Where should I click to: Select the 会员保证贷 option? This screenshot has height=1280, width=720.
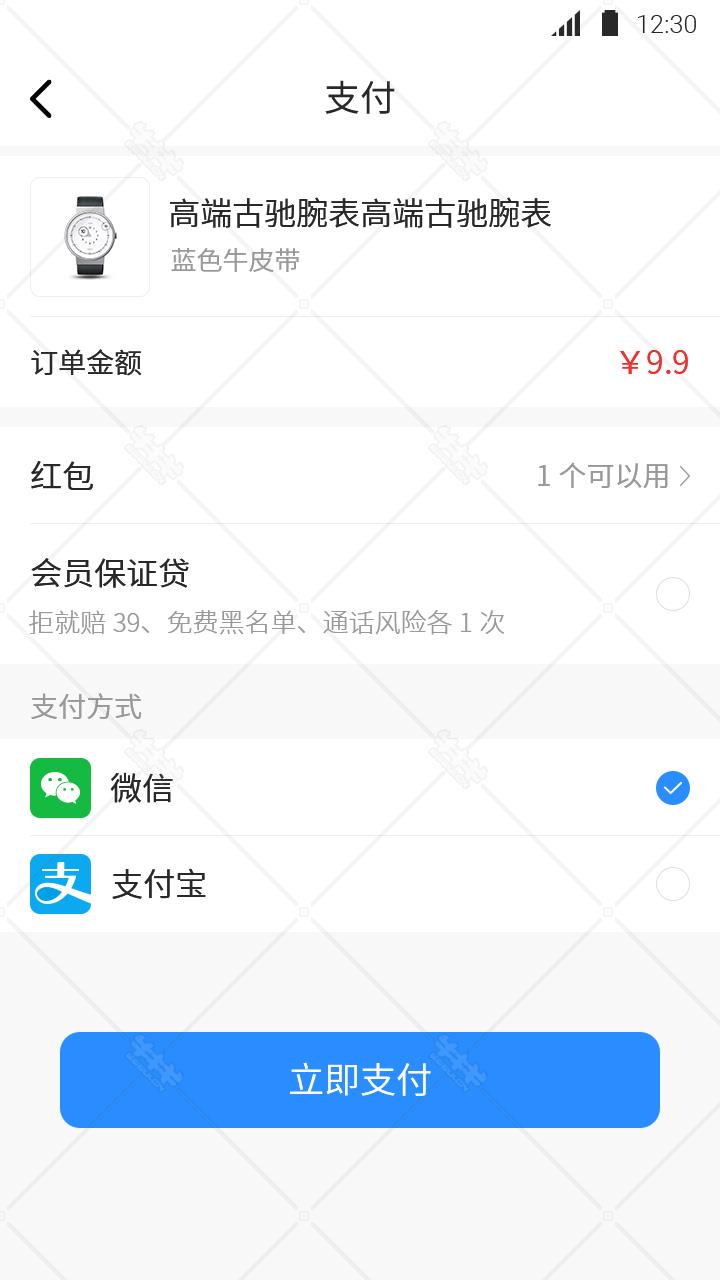(672, 594)
